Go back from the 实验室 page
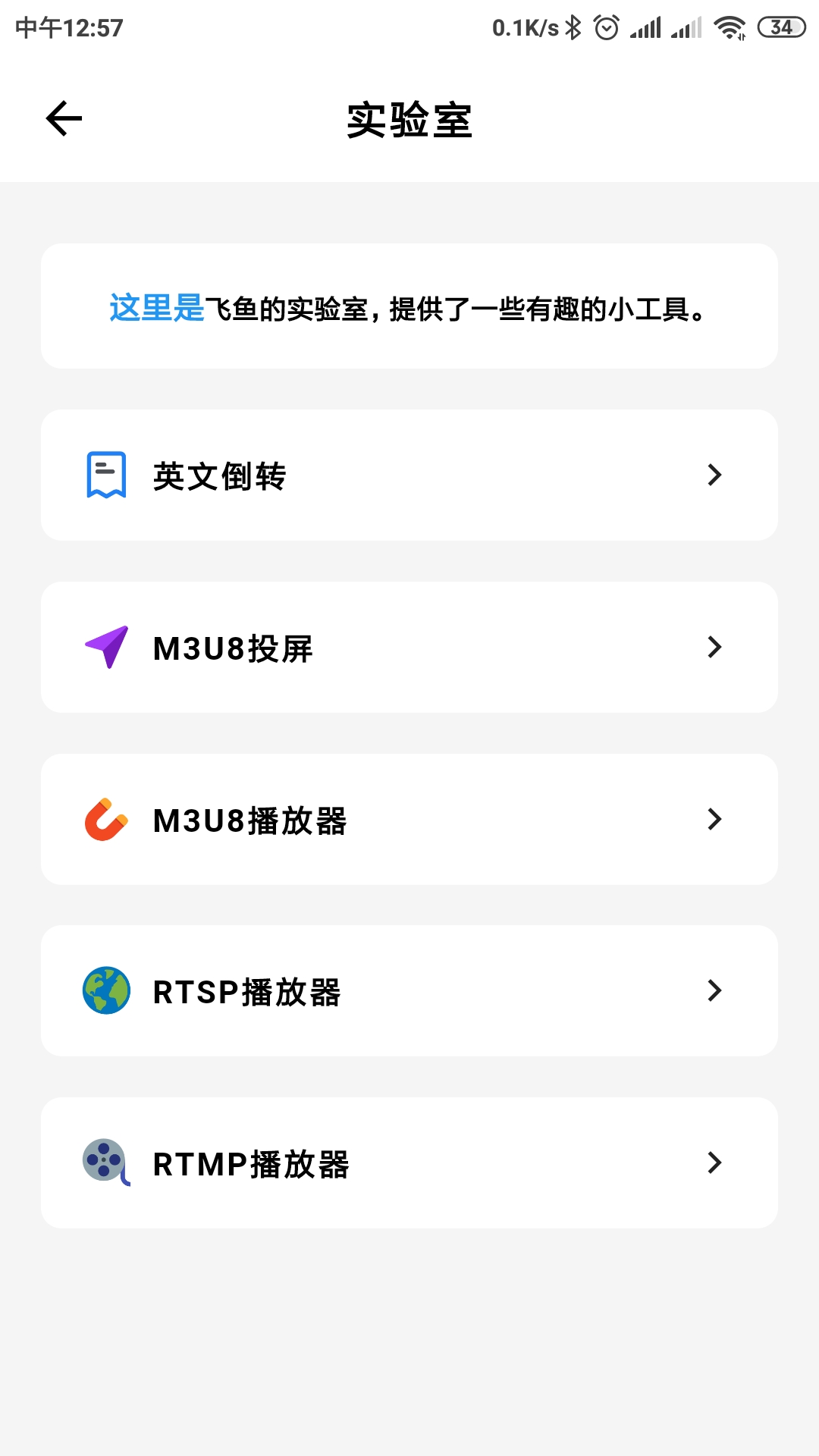 64,119
